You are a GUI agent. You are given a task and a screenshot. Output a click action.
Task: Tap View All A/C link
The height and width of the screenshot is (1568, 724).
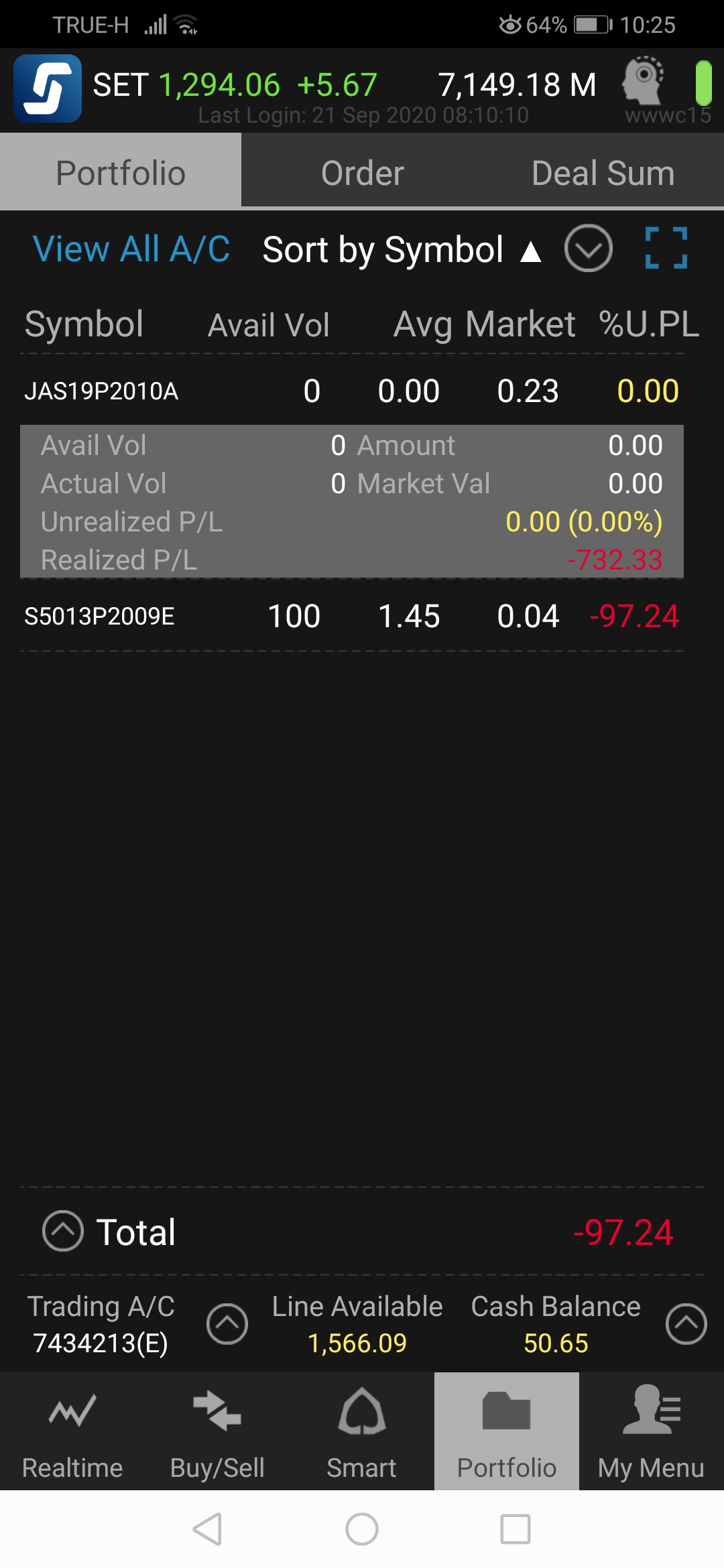point(131,249)
